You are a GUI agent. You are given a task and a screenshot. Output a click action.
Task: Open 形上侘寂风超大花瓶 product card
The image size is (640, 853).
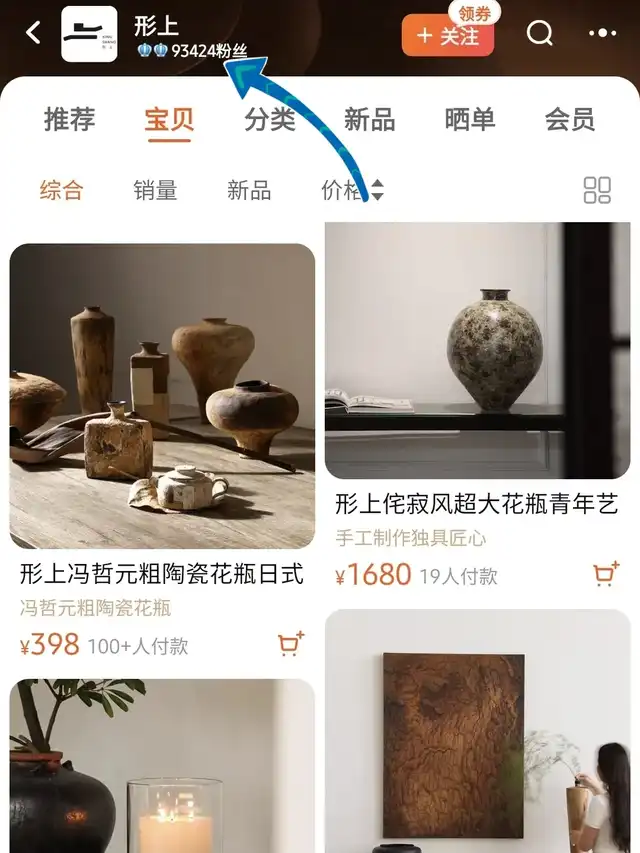tap(477, 350)
